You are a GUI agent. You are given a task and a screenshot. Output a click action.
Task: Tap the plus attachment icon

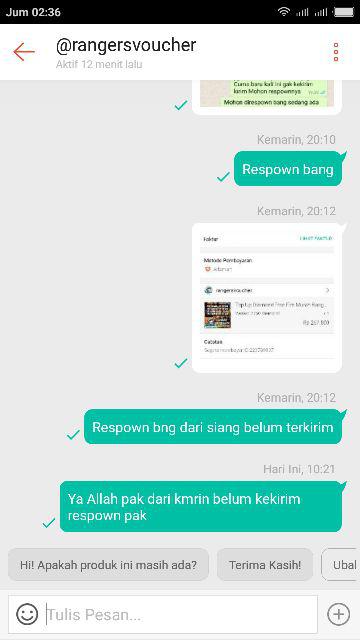pyautogui.click(x=339, y=614)
